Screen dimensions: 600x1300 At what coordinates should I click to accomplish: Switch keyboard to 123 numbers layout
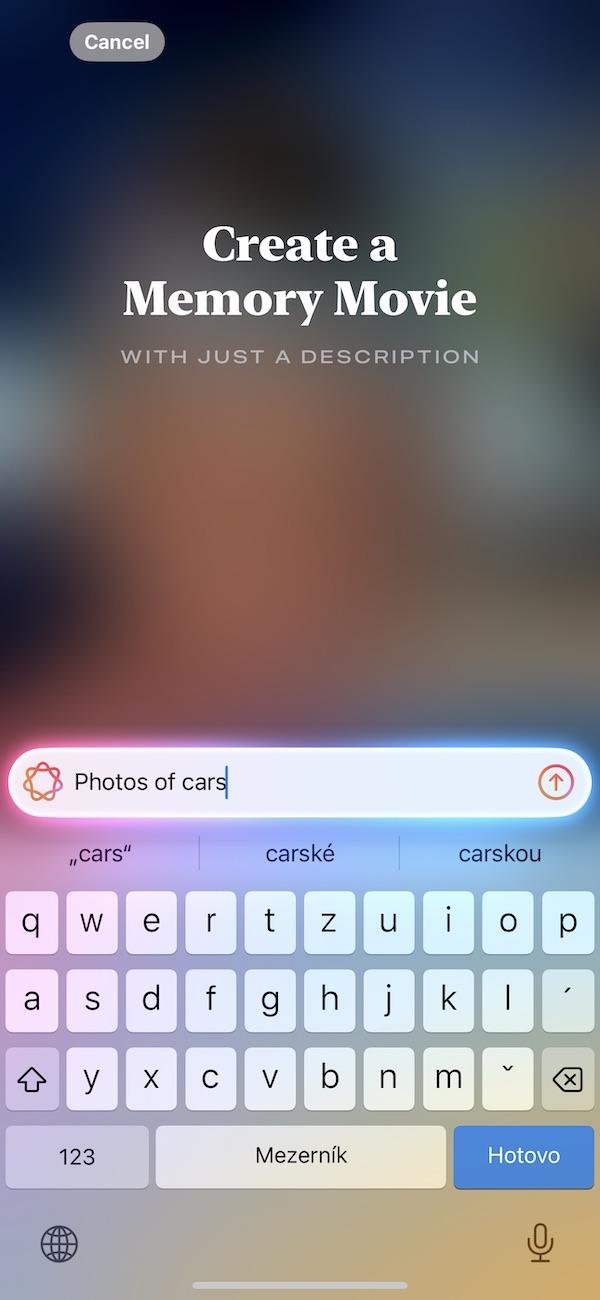pyautogui.click(x=77, y=1157)
